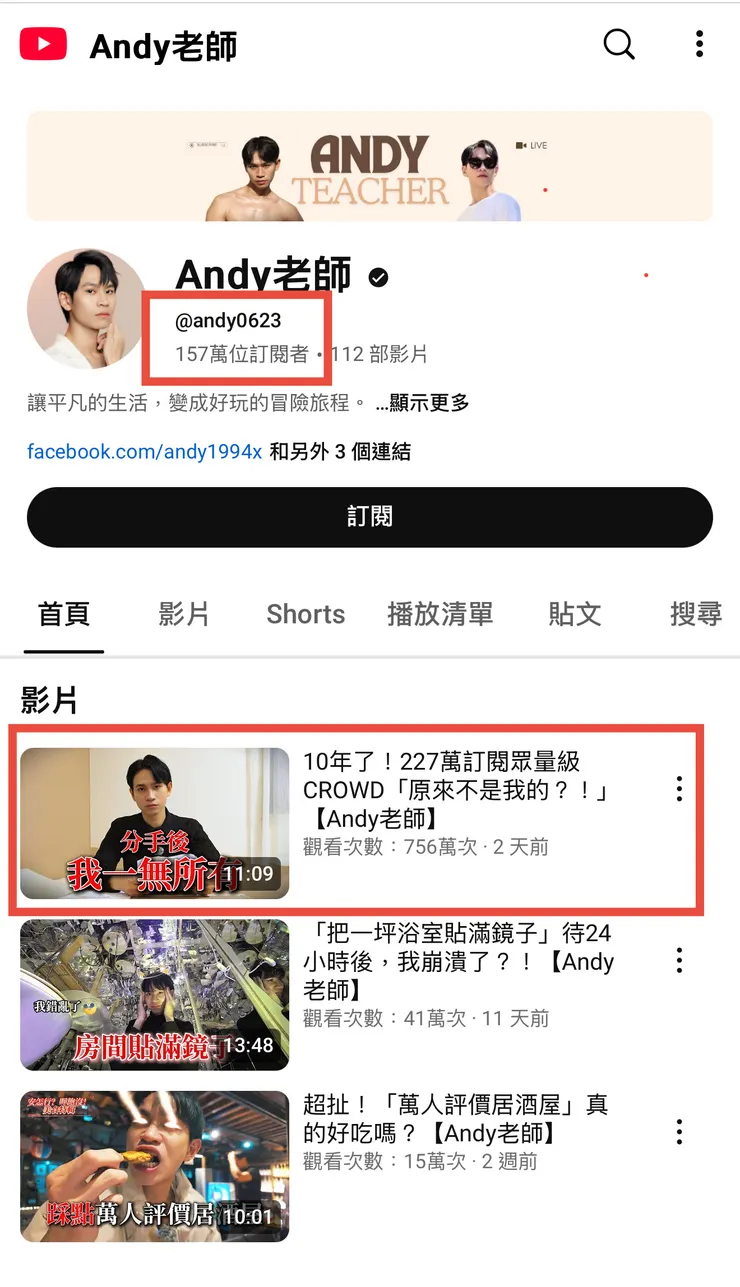Open more options for the 10年了 video
740x1287 pixels.
point(679,789)
